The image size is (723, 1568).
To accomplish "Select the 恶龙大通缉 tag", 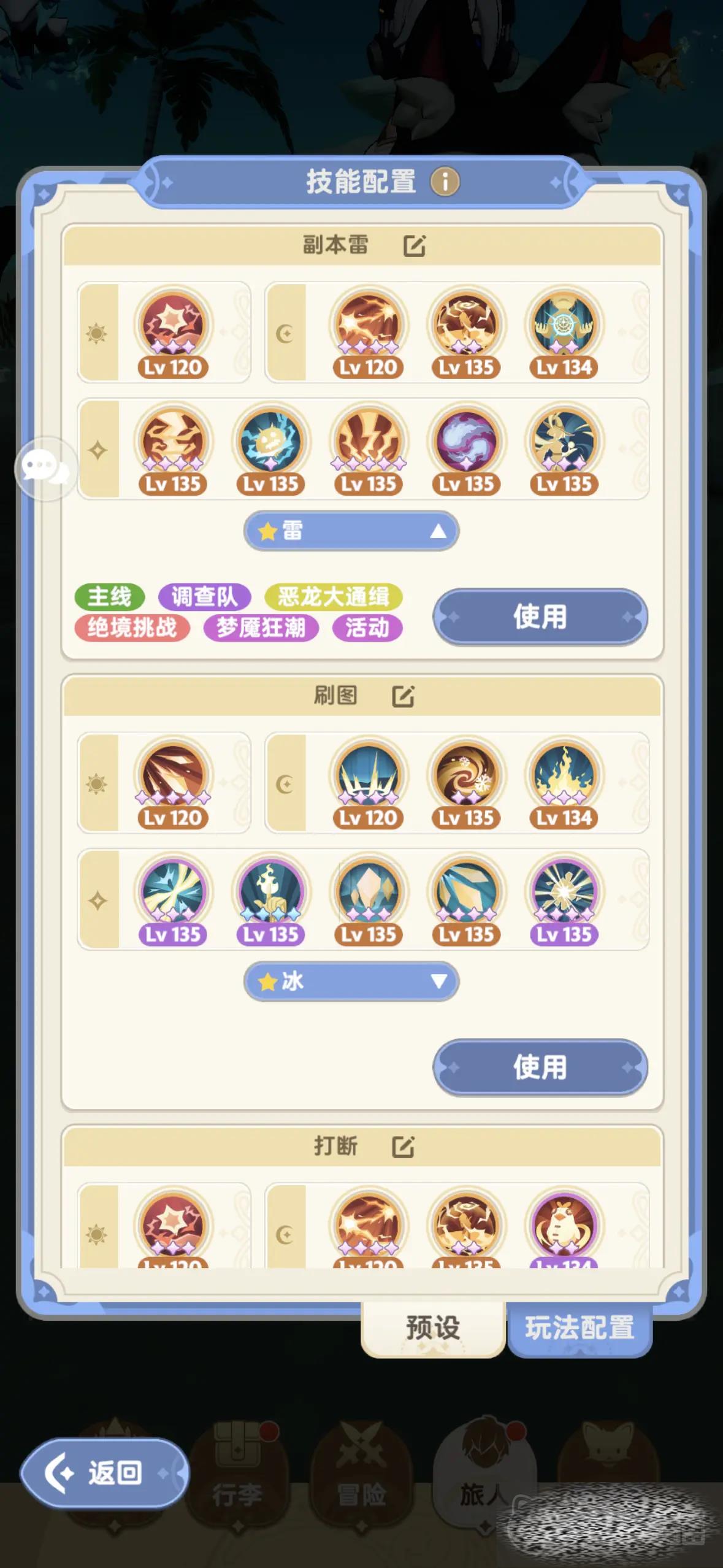I will 333,596.
